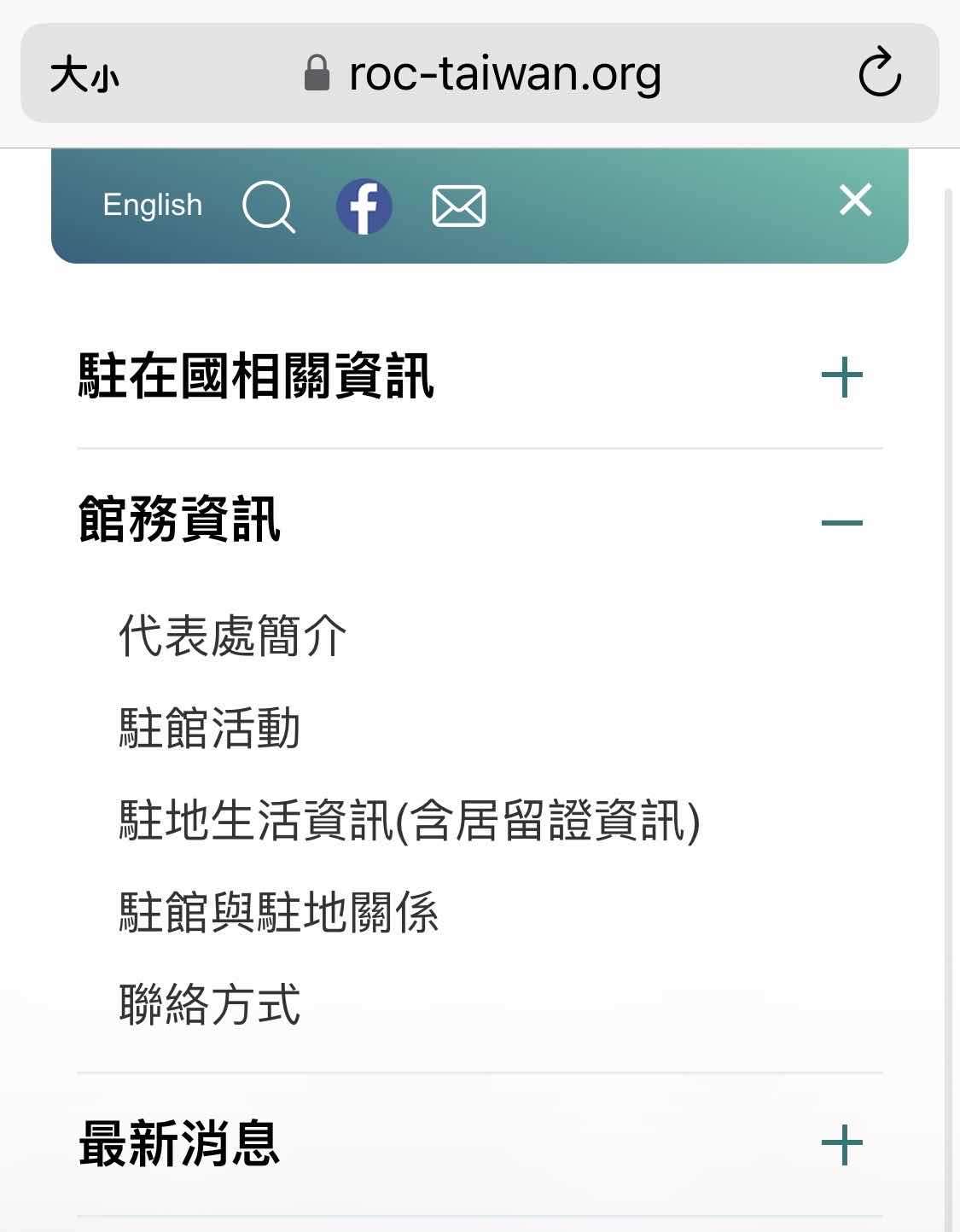This screenshot has width=960, height=1232.
Task: Expand the 最新消息 section
Action: (841, 1145)
